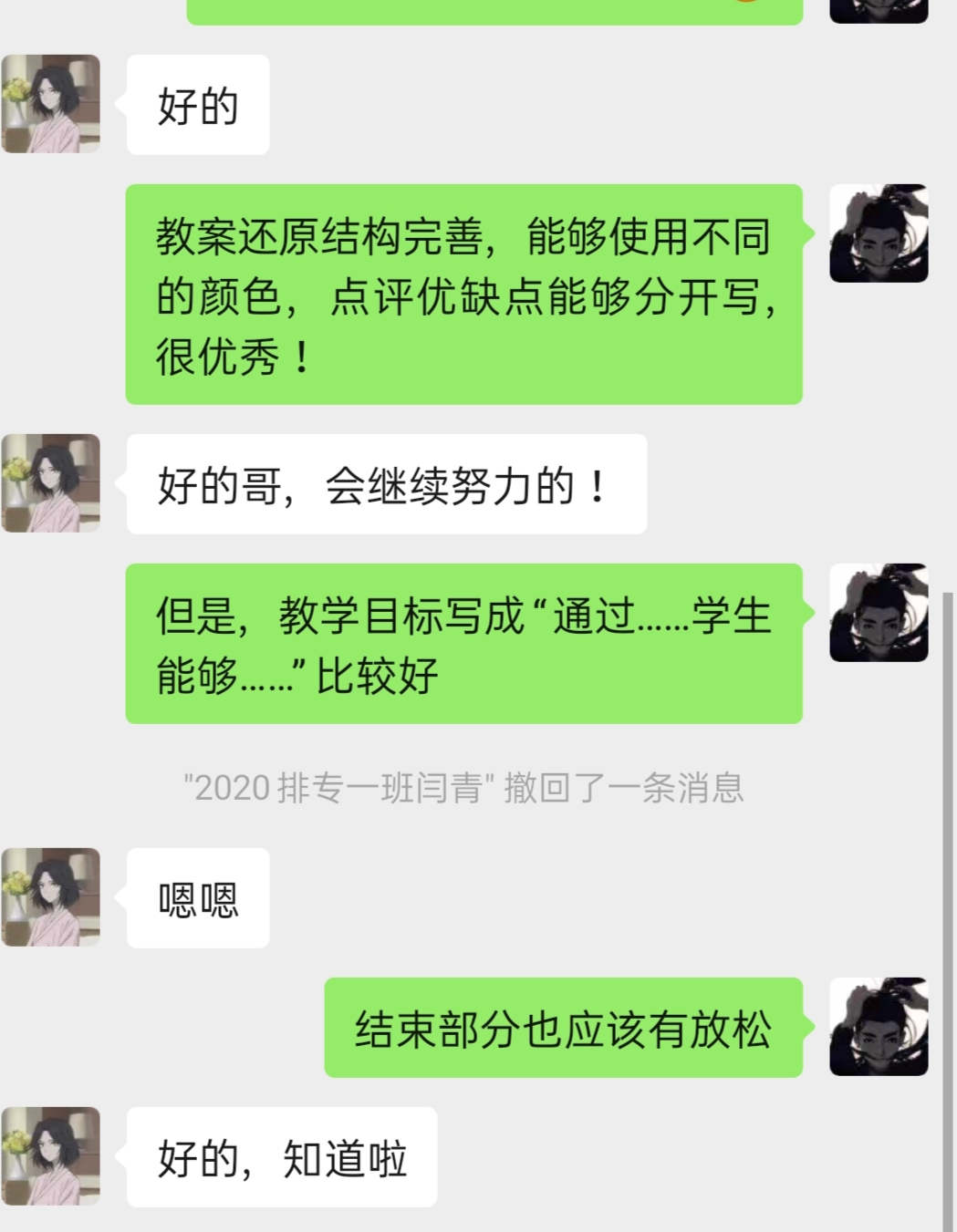
Task: Click the long green bubble praising the teaching plan
Action: click(x=465, y=292)
